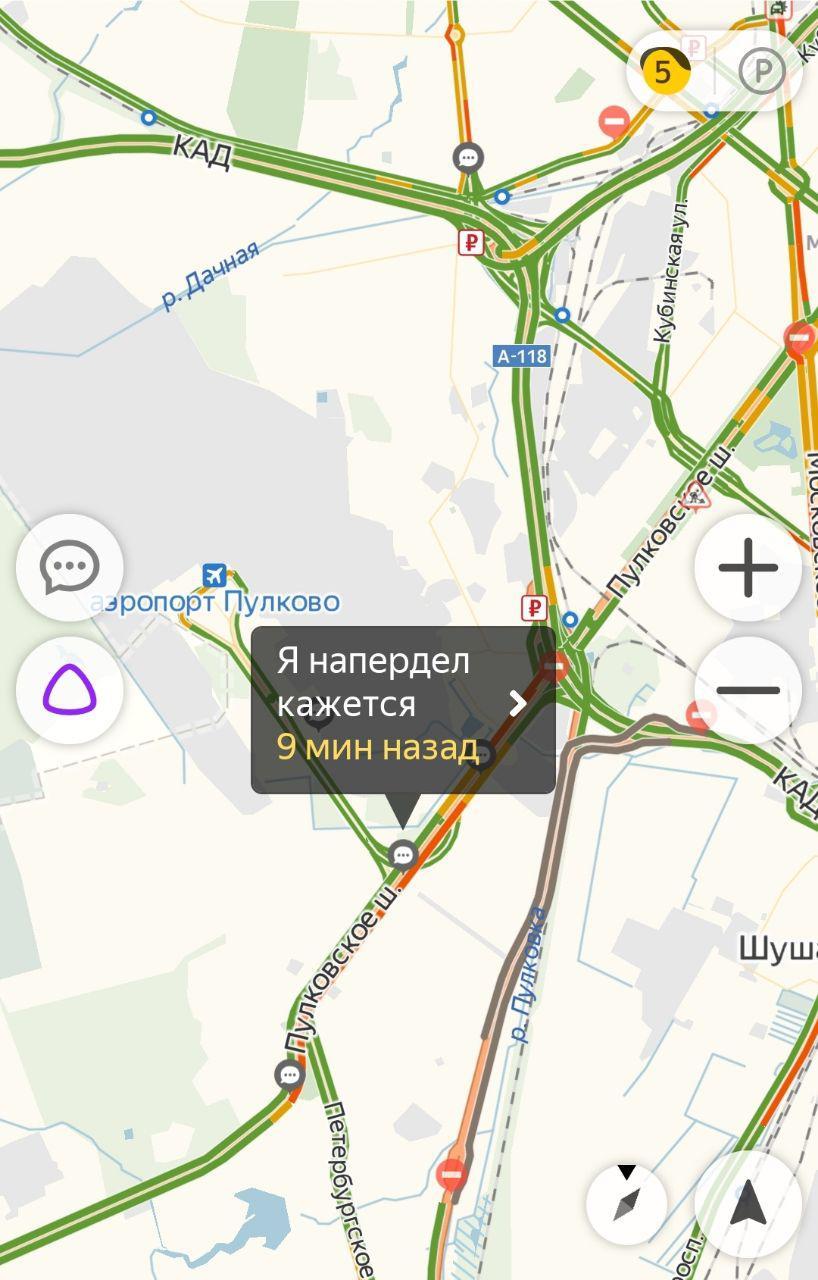Screen dimensions: 818x1280
Task: Open the road conversations chat button
Action: [x=70, y=568]
